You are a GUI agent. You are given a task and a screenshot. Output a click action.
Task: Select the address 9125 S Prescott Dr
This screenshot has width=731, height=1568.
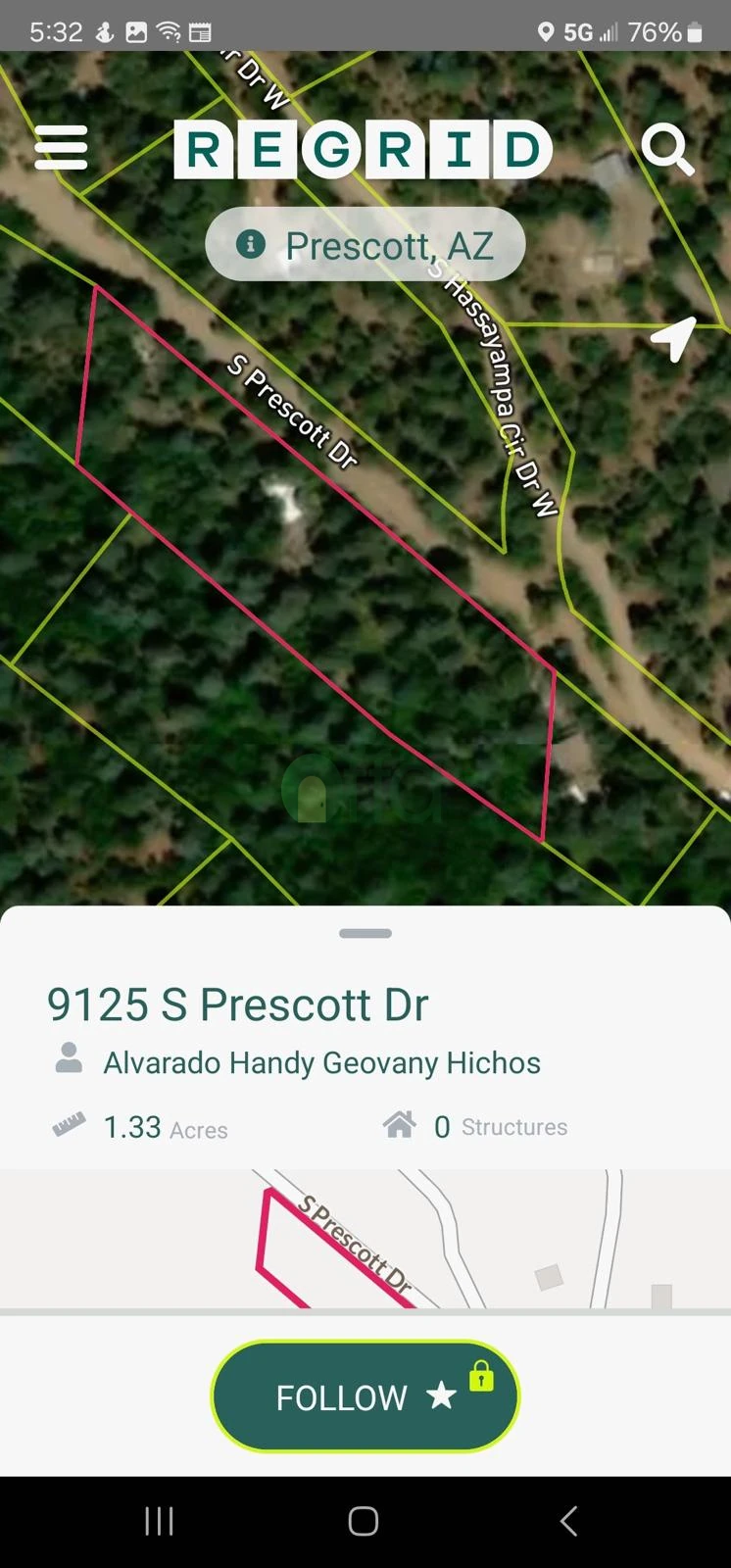(237, 1002)
